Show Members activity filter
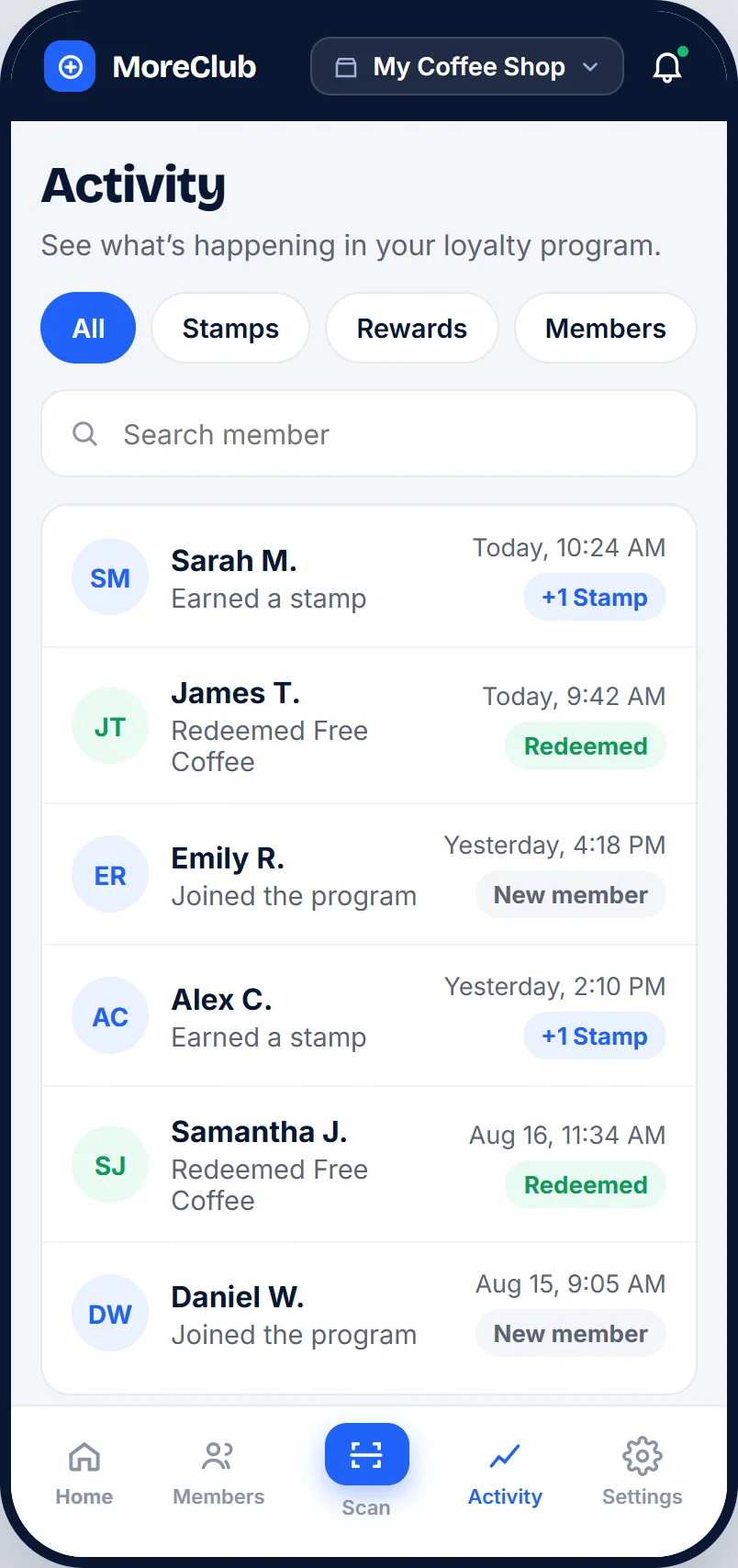The image size is (738, 1568). click(x=606, y=328)
